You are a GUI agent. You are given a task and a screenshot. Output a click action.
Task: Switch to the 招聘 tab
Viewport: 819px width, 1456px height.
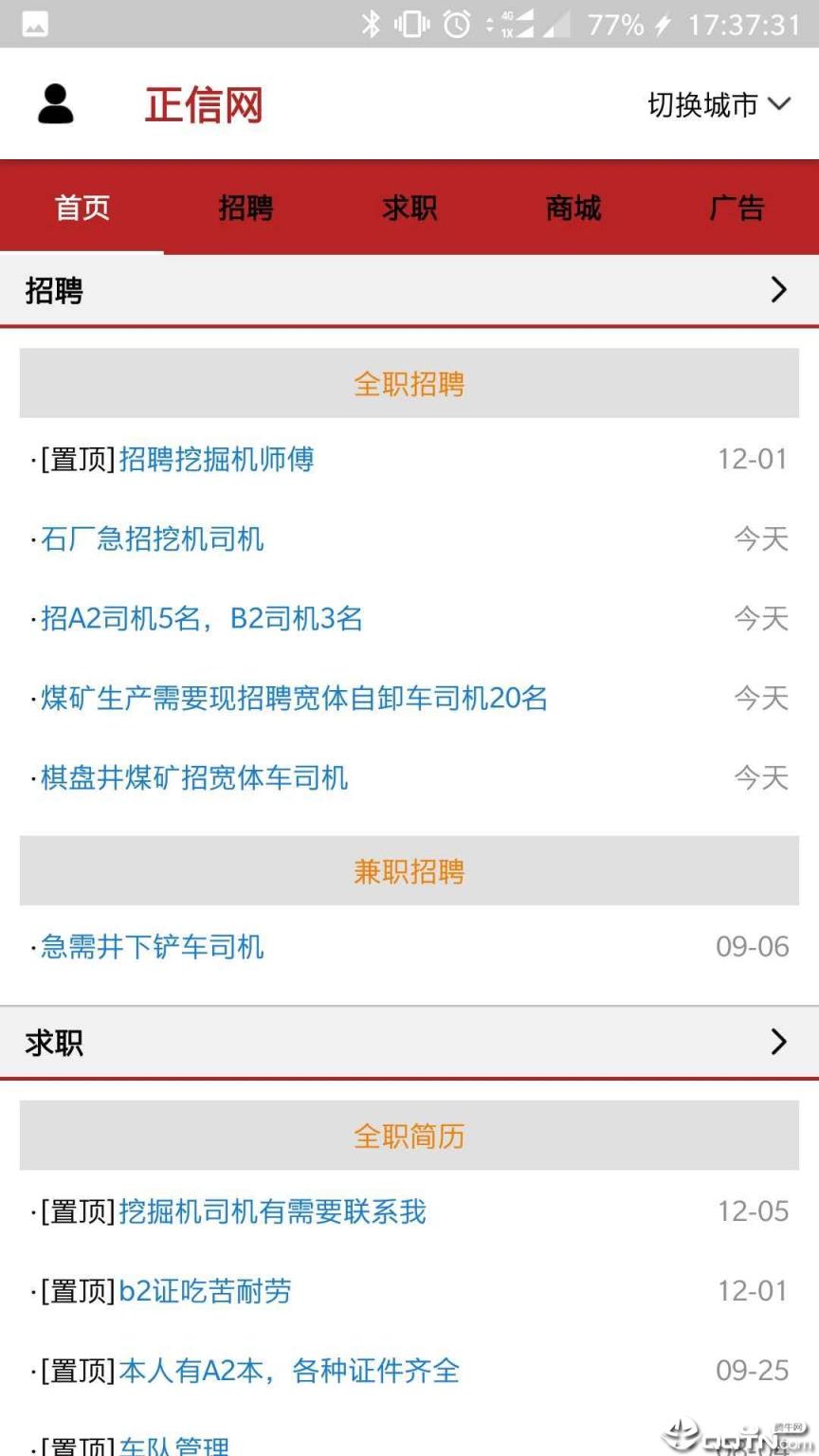[245, 208]
